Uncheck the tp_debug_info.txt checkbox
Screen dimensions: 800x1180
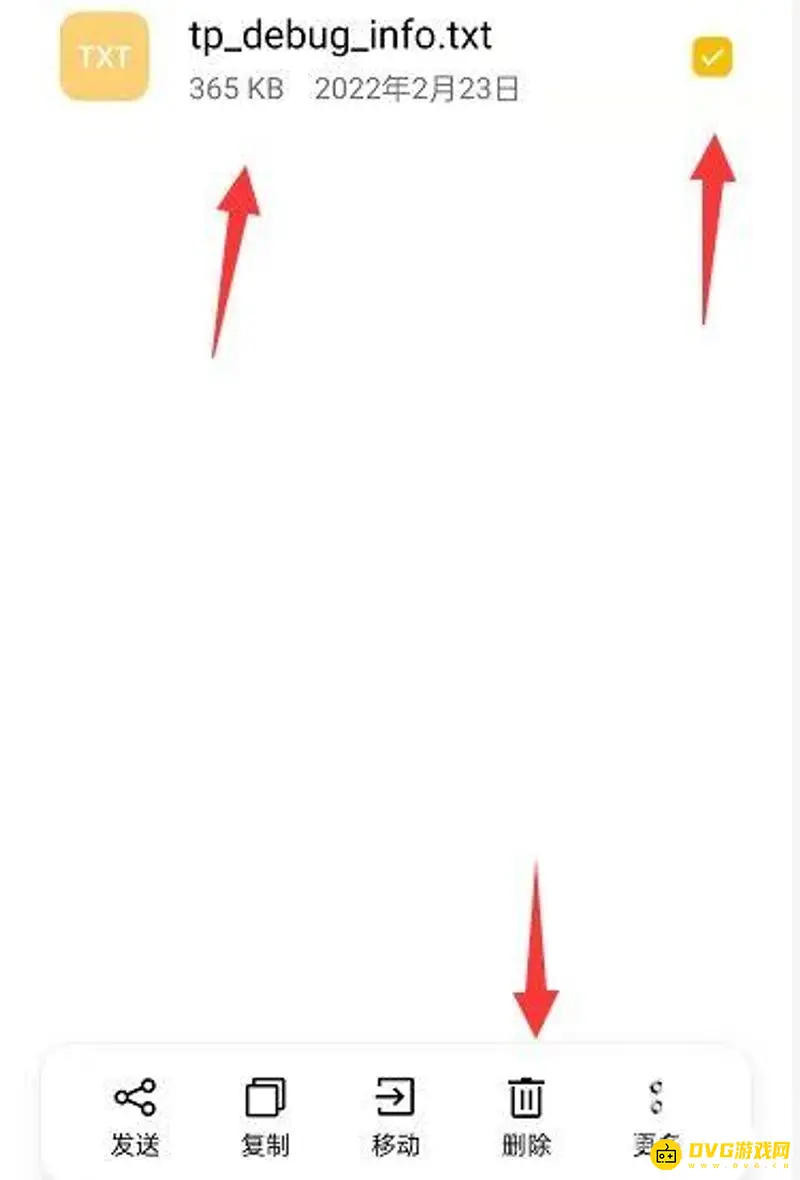(x=711, y=58)
